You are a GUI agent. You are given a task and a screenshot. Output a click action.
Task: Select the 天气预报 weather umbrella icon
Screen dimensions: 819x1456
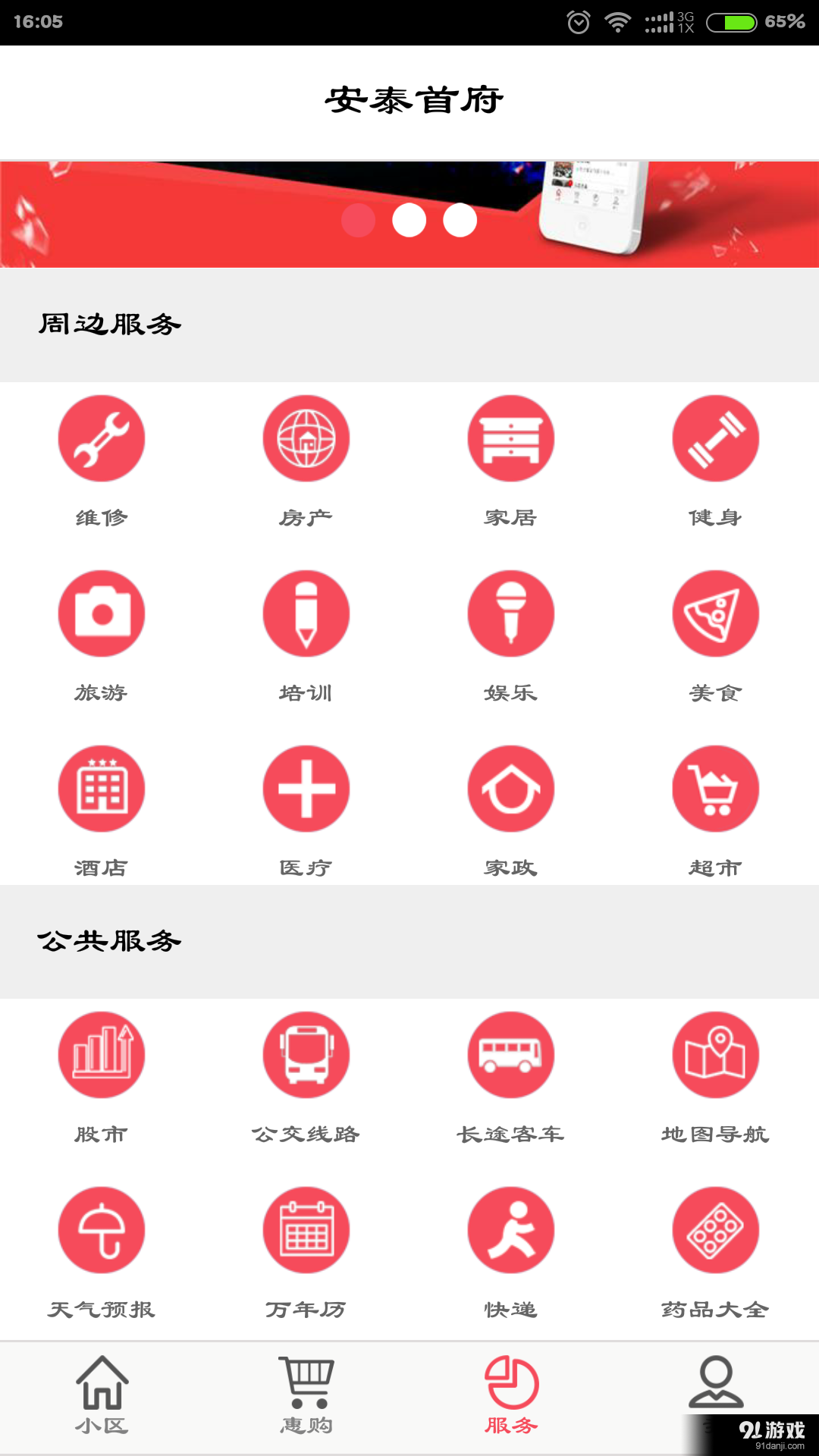(x=102, y=1230)
